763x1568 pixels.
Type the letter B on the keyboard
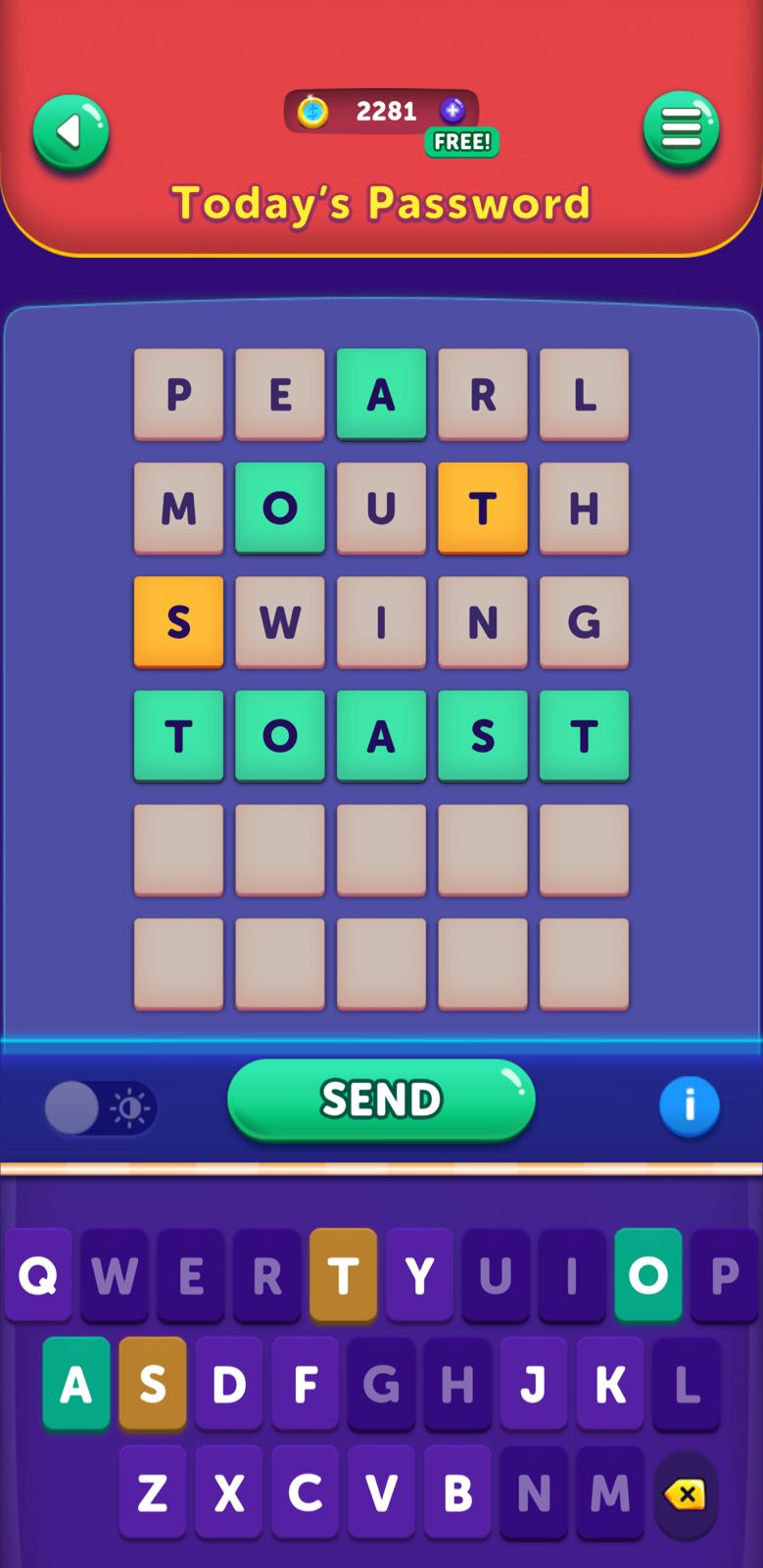(457, 1493)
